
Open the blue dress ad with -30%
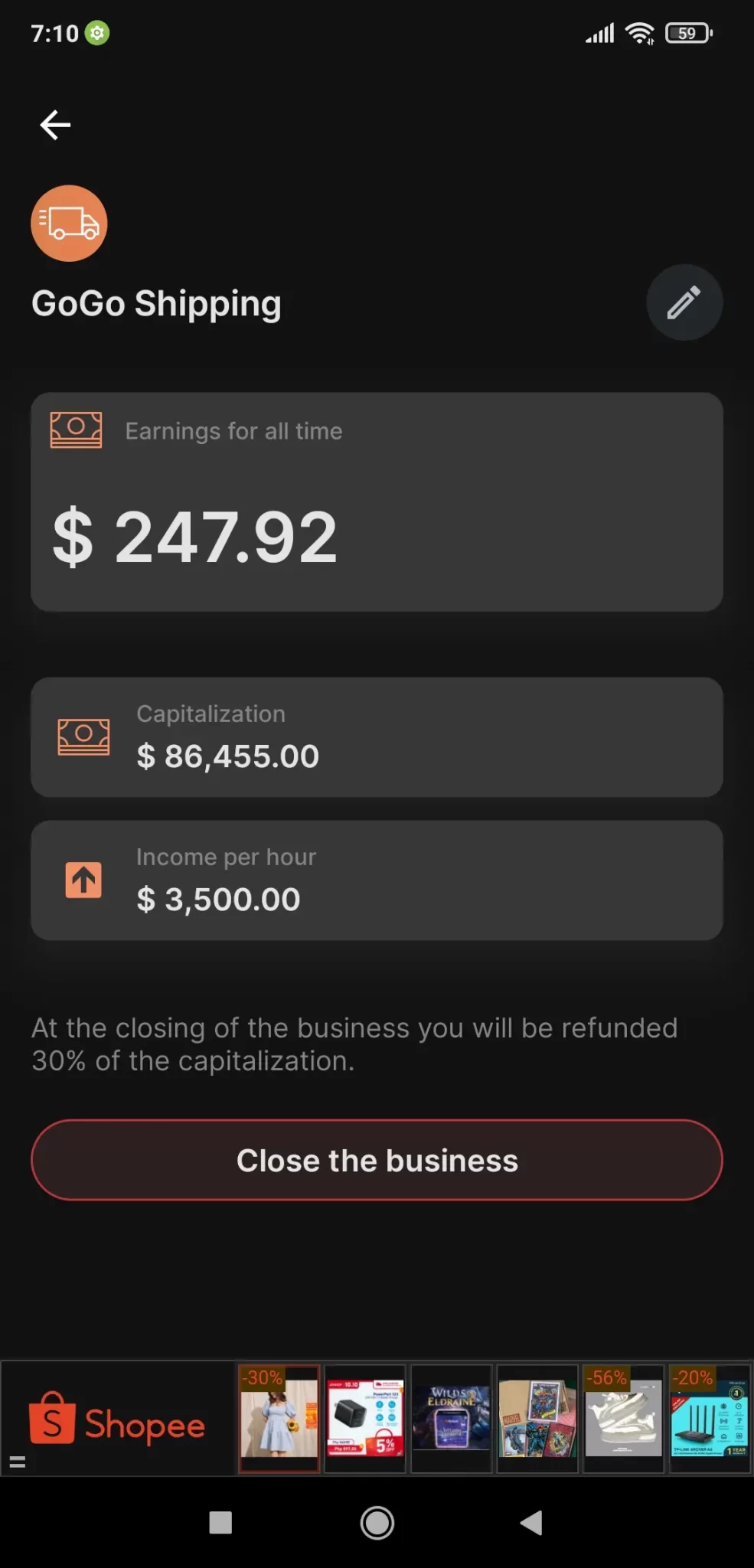pyautogui.click(x=279, y=1419)
